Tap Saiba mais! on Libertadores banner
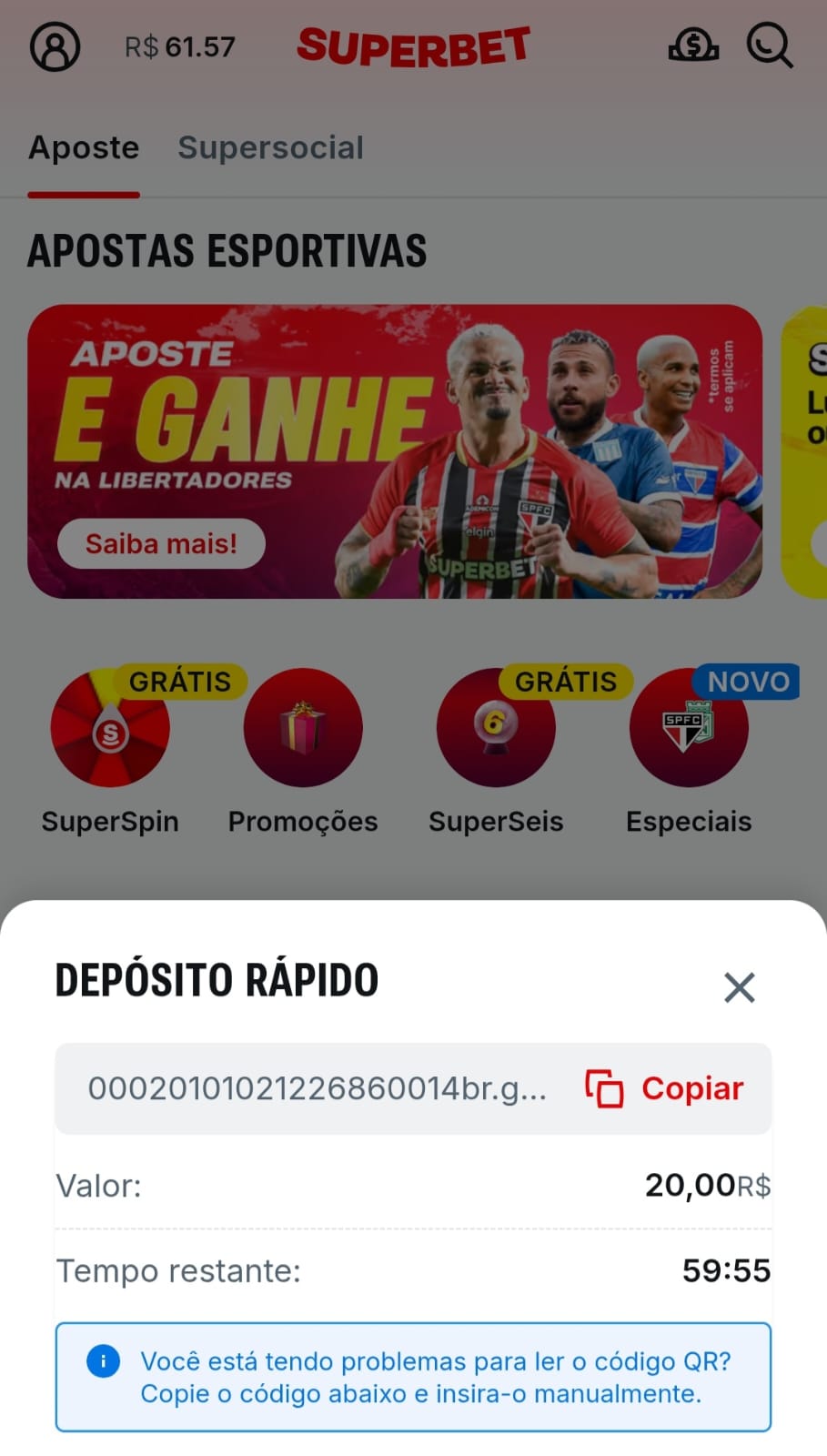This screenshot has width=827, height=1456. [x=161, y=543]
